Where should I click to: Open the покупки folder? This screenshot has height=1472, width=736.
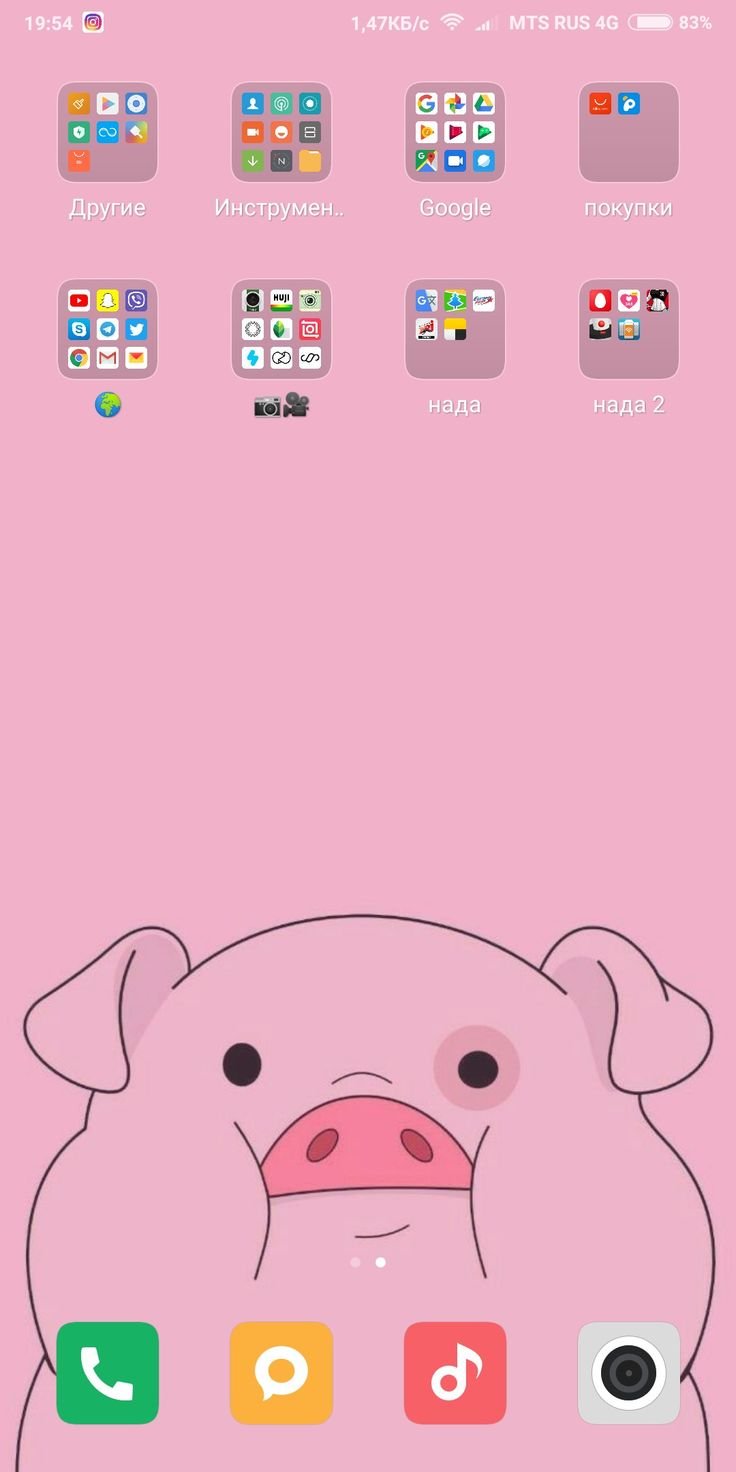[629, 132]
